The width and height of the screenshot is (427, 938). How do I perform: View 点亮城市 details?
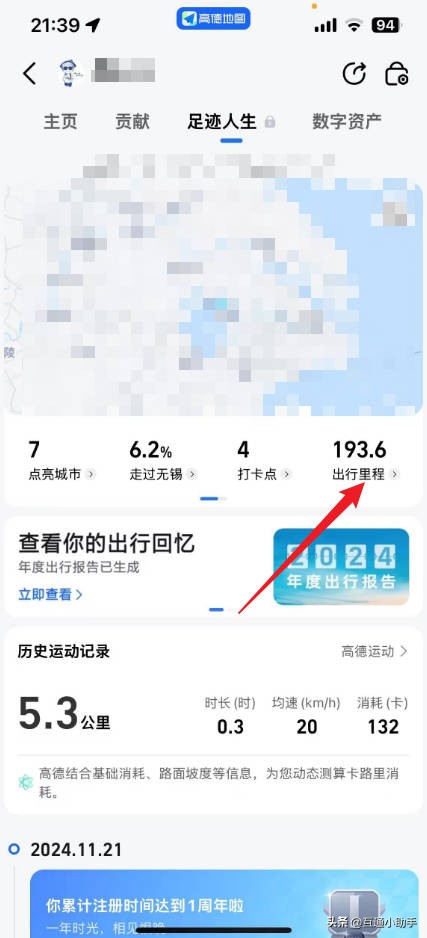[x=61, y=460]
